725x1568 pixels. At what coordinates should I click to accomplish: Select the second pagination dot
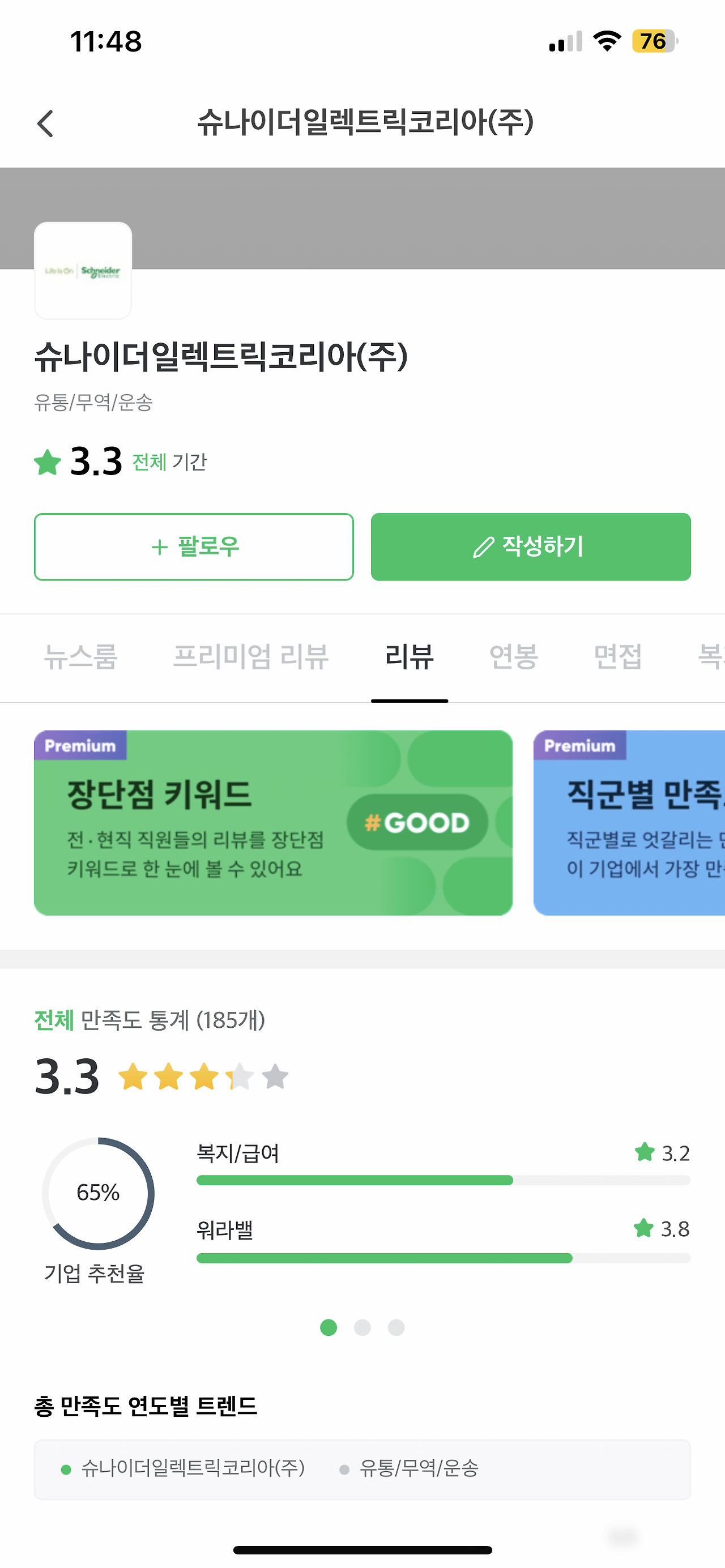pyautogui.click(x=363, y=1328)
